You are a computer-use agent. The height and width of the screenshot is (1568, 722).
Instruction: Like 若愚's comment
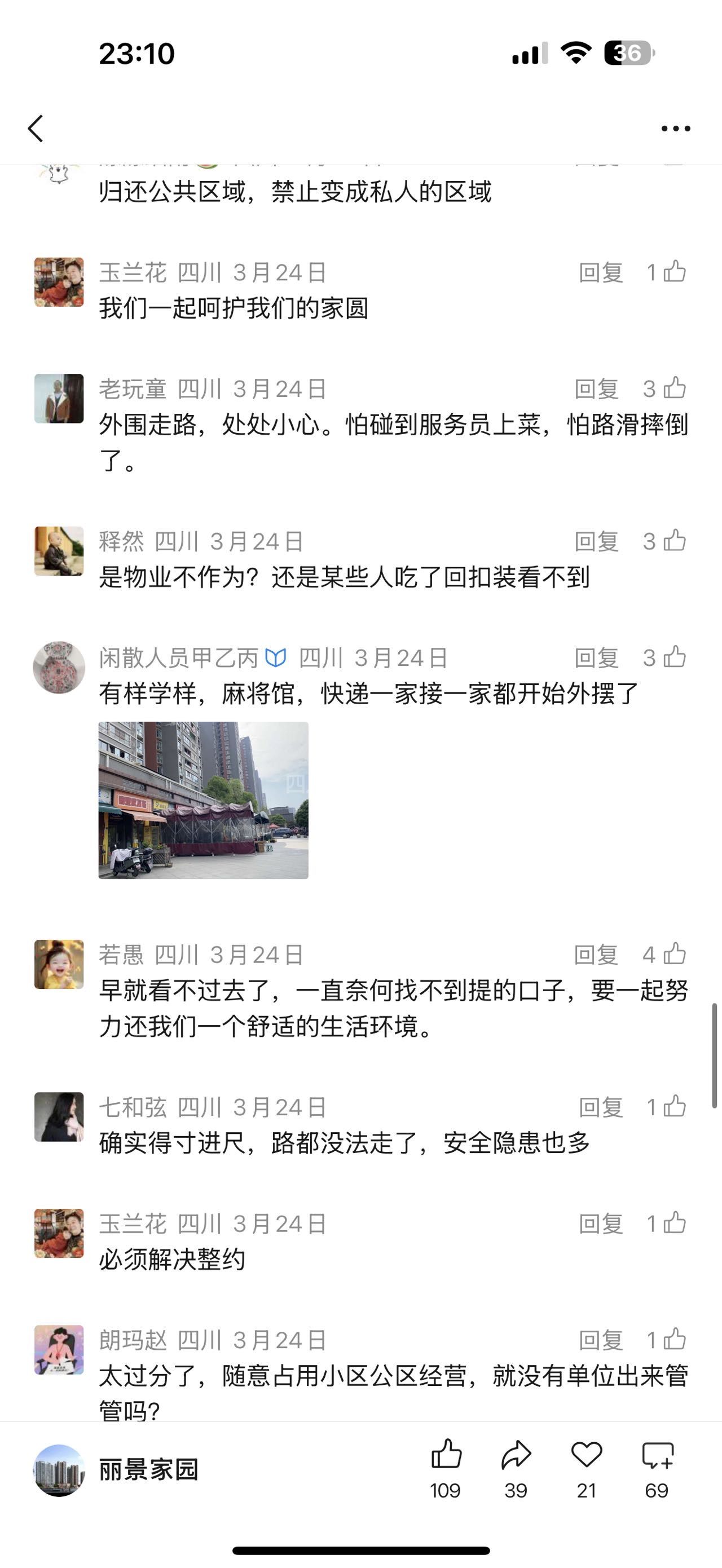[x=675, y=955]
